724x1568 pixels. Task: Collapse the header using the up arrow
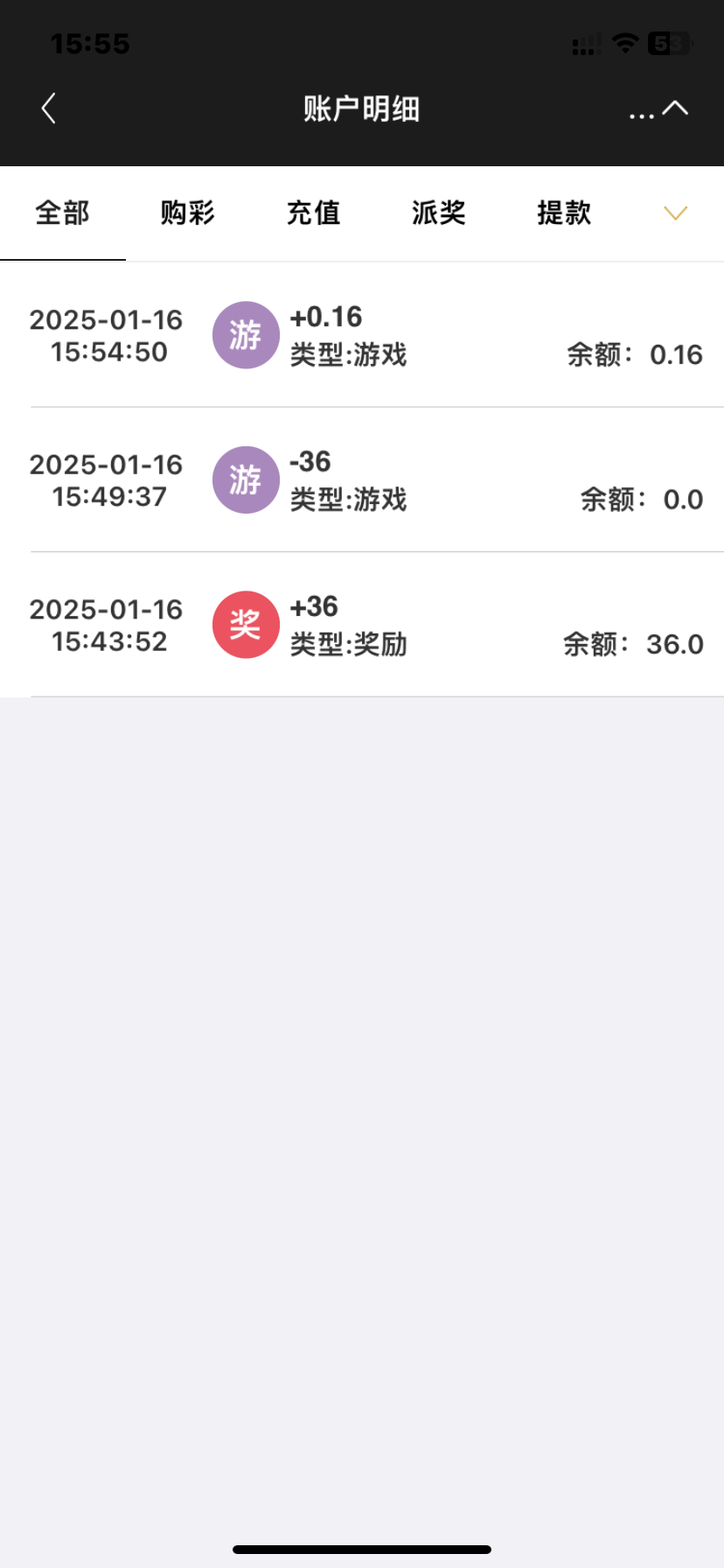pyautogui.click(x=676, y=108)
